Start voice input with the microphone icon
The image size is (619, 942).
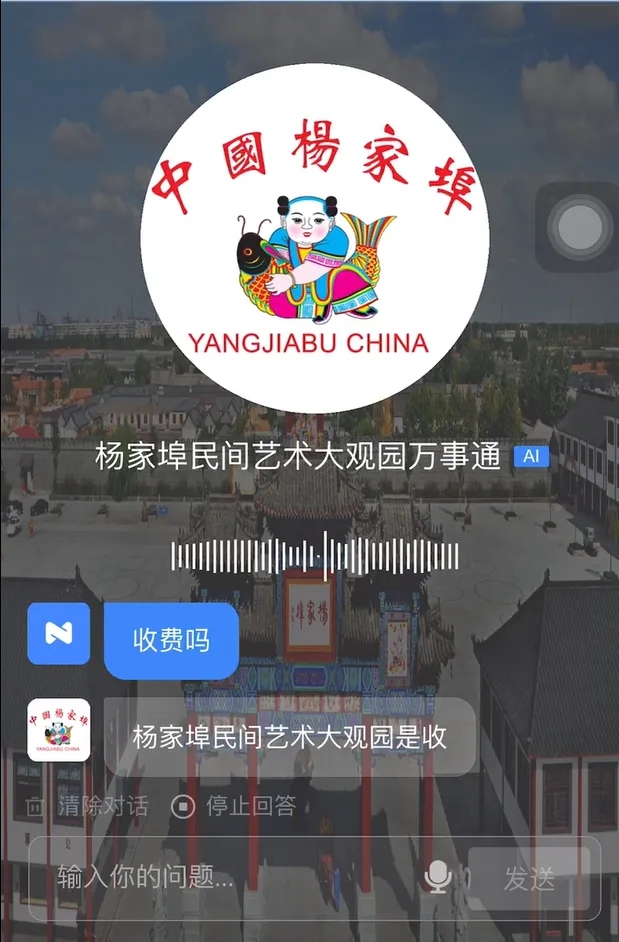(438, 878)
